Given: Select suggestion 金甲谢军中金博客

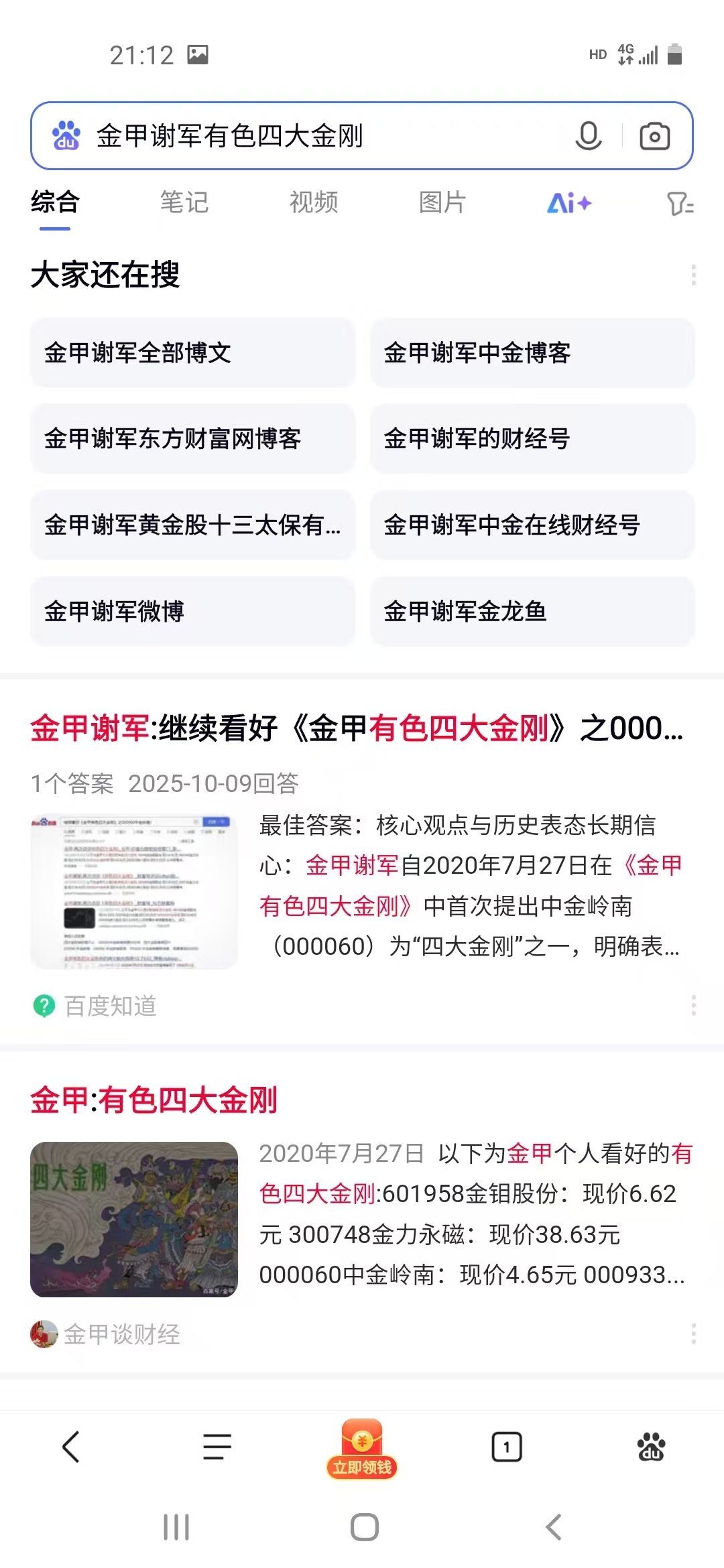Looking at the screenshot, I should pyautogui.click(x=532, y=353).
